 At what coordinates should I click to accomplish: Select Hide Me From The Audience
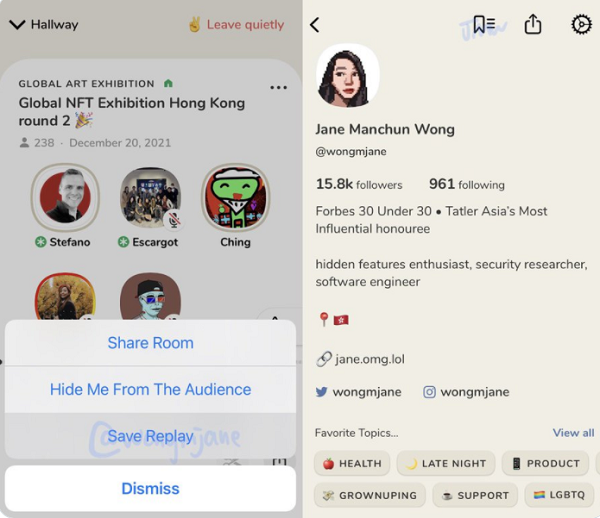[x=150, y=389]
